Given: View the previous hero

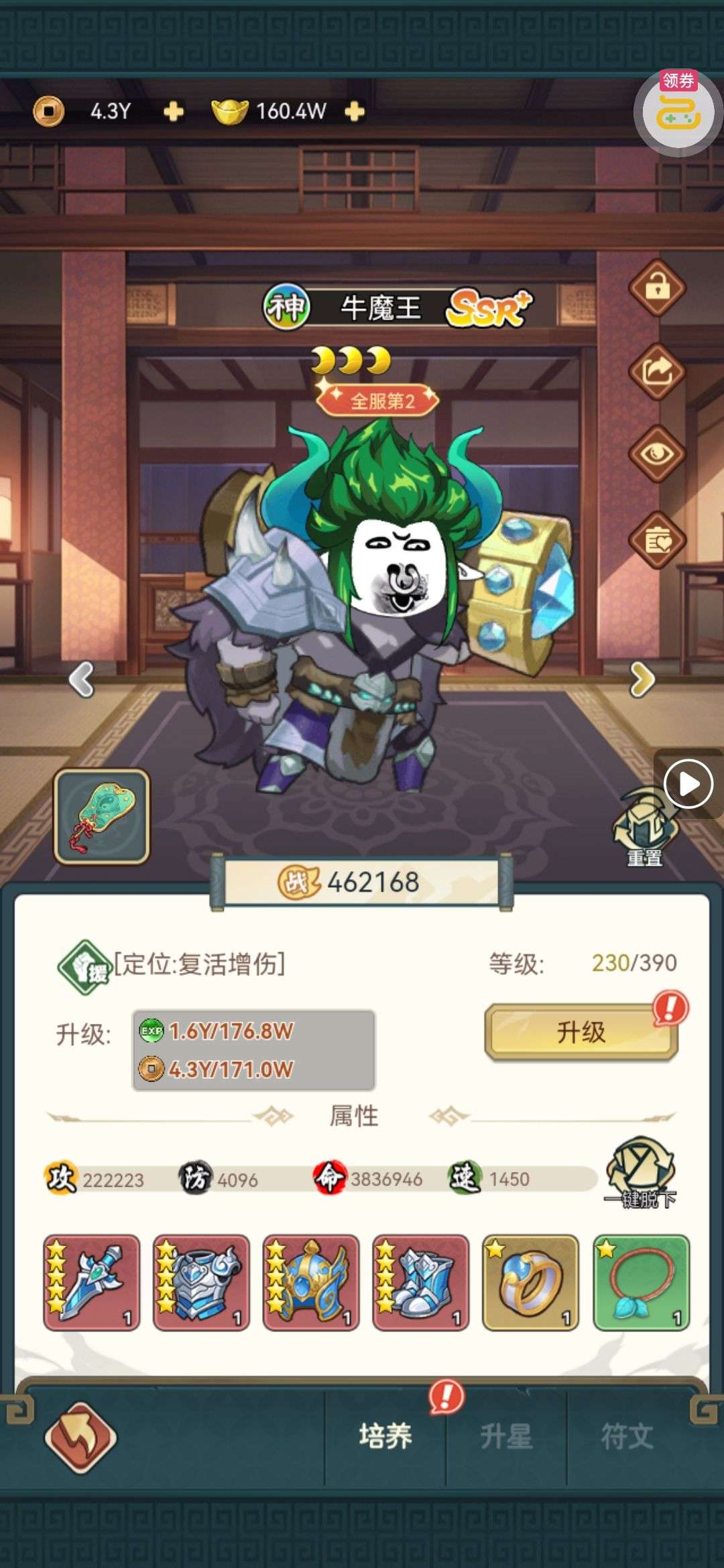Looking at the screenshot, I should 82,680.
